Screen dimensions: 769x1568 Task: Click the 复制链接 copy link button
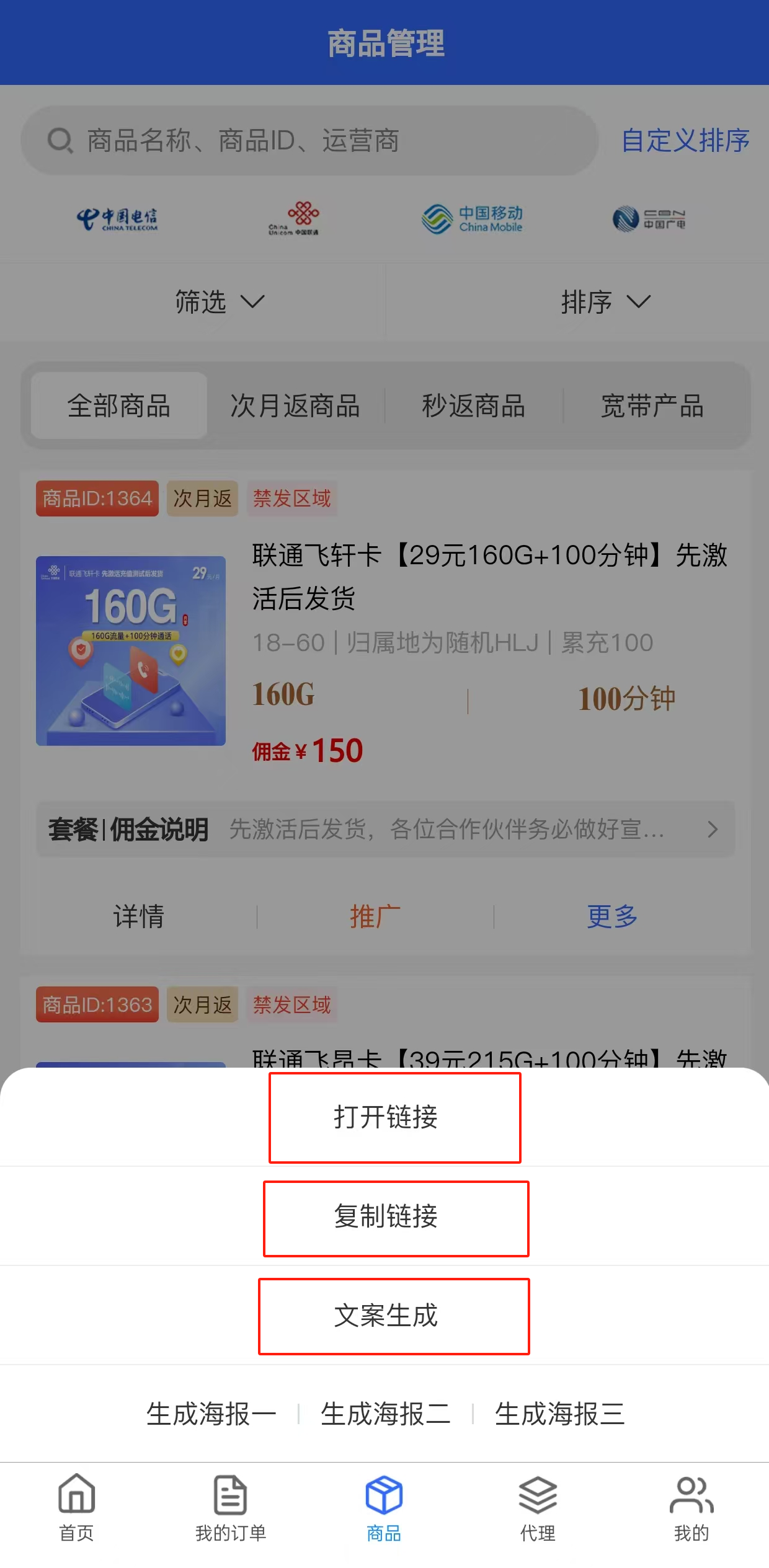pyautogui.click(x=395, y=1217)
